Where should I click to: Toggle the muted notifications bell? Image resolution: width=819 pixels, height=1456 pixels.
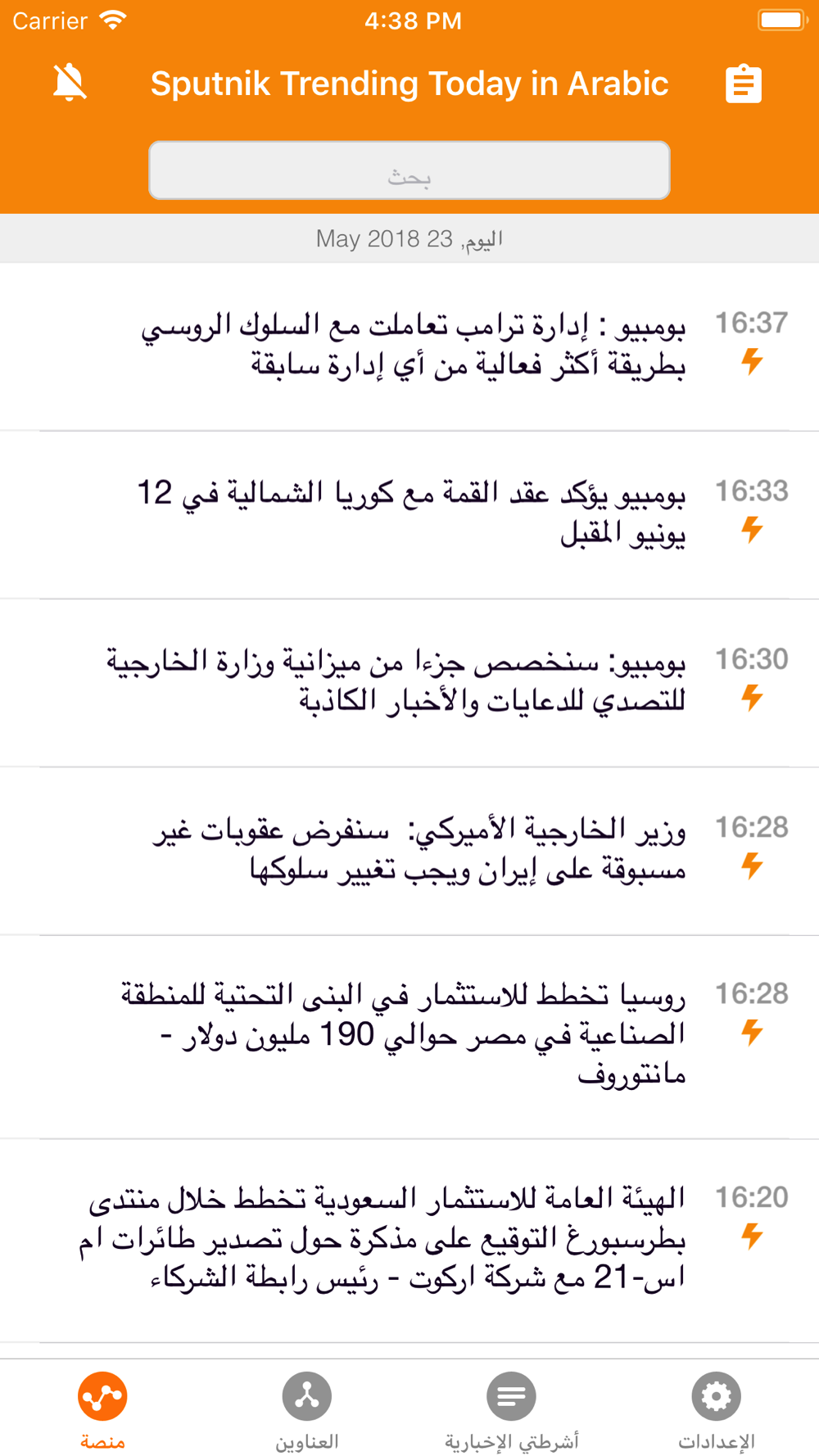pos(70,83)
